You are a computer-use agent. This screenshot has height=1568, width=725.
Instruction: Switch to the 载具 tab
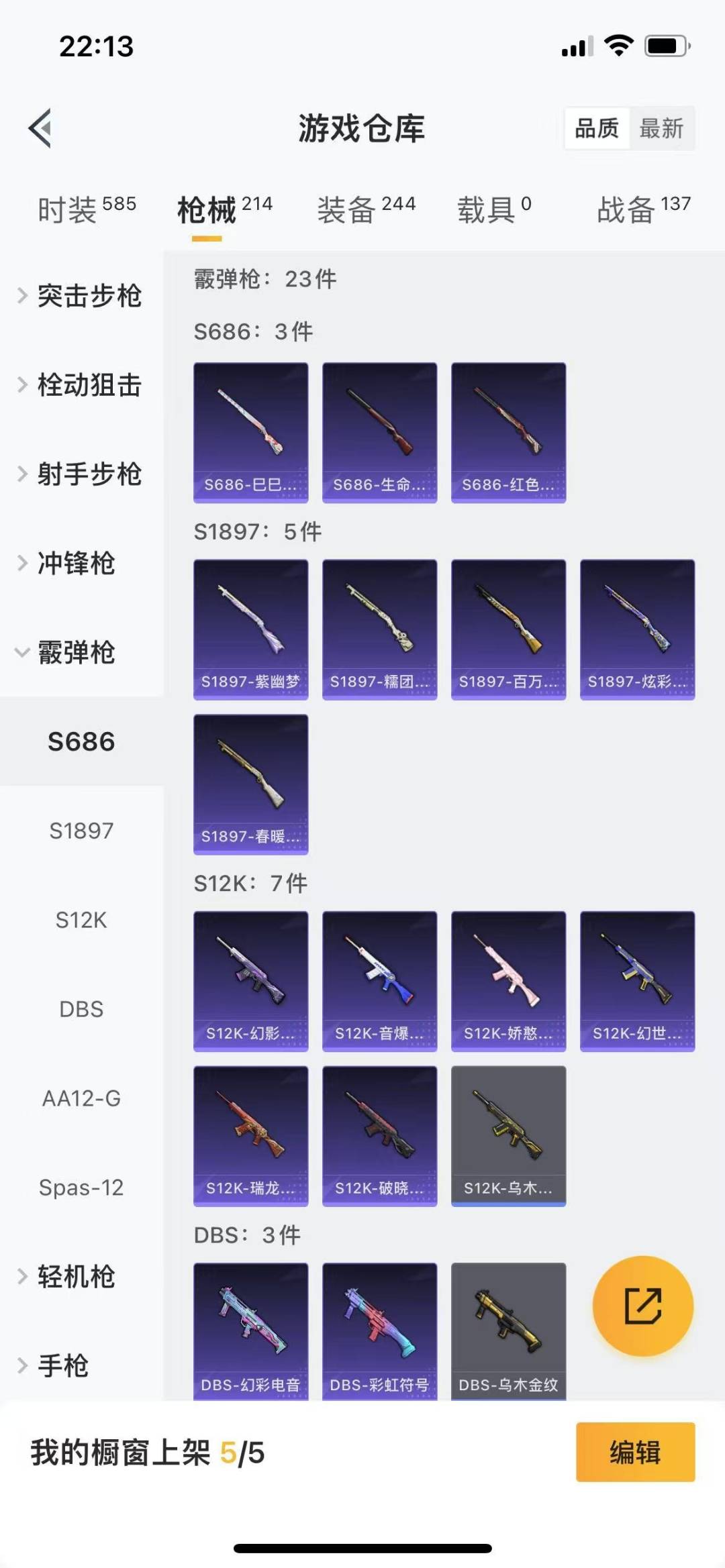tap(494, 209)
